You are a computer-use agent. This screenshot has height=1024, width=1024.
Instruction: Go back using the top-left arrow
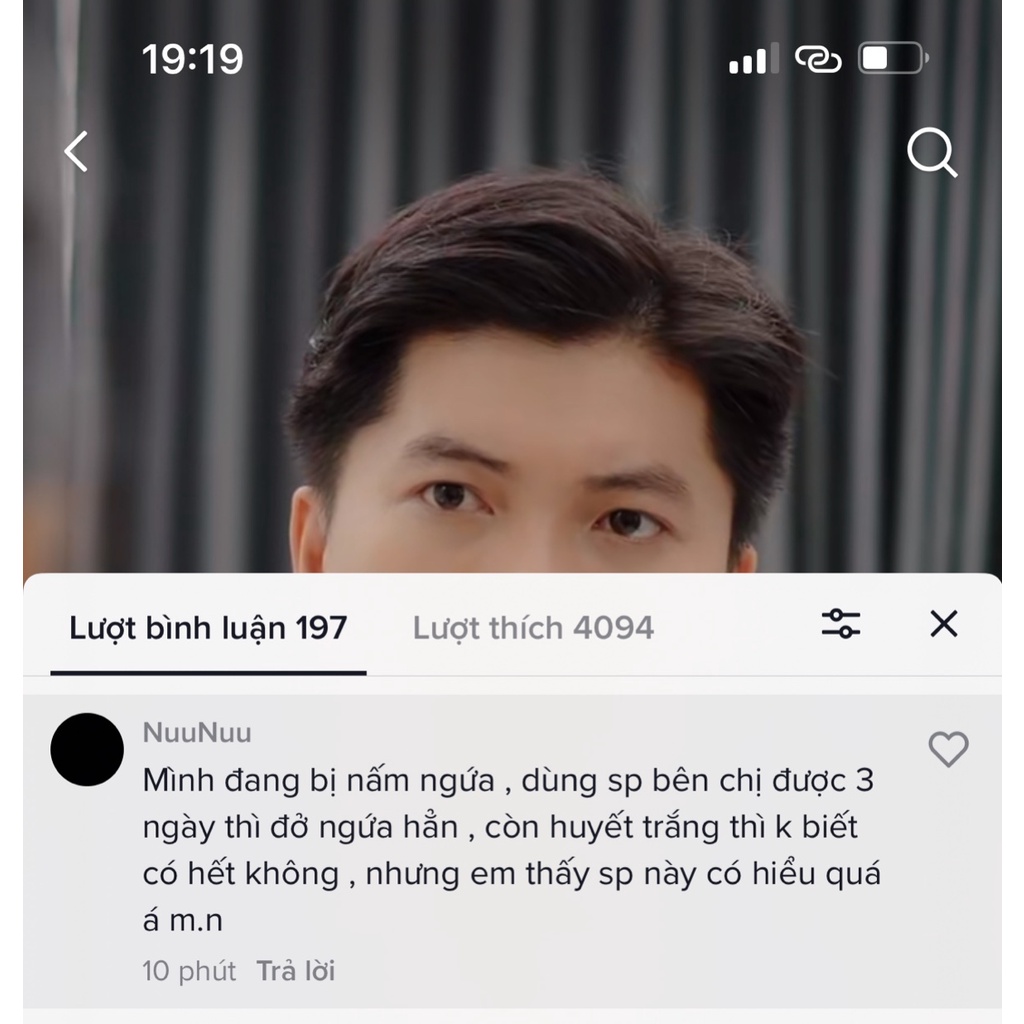pos(76,152)
